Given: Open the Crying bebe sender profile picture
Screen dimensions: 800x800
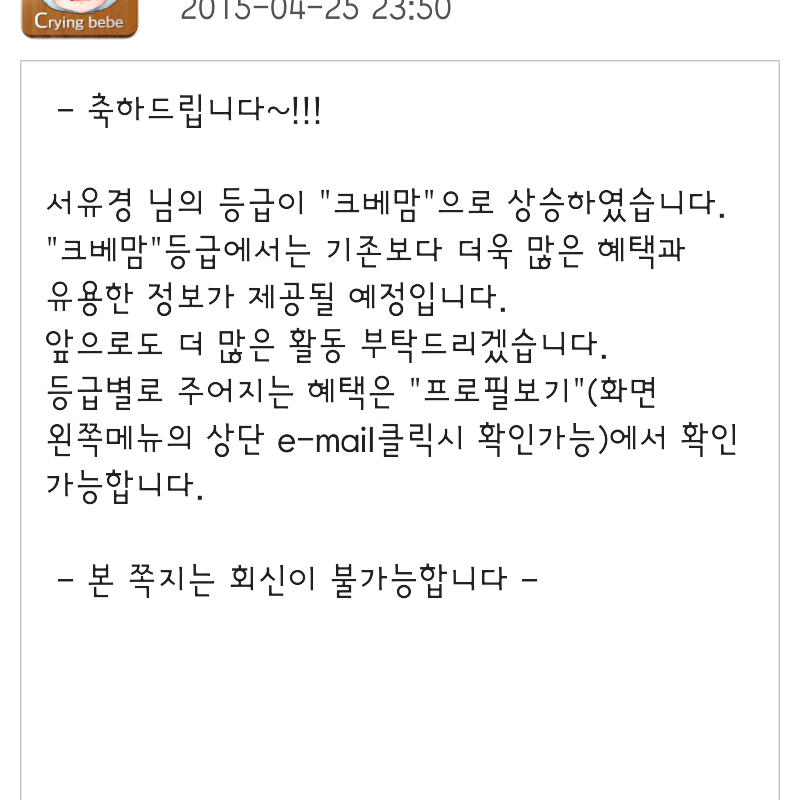Looking at the screenshot, I should (79, 17).
